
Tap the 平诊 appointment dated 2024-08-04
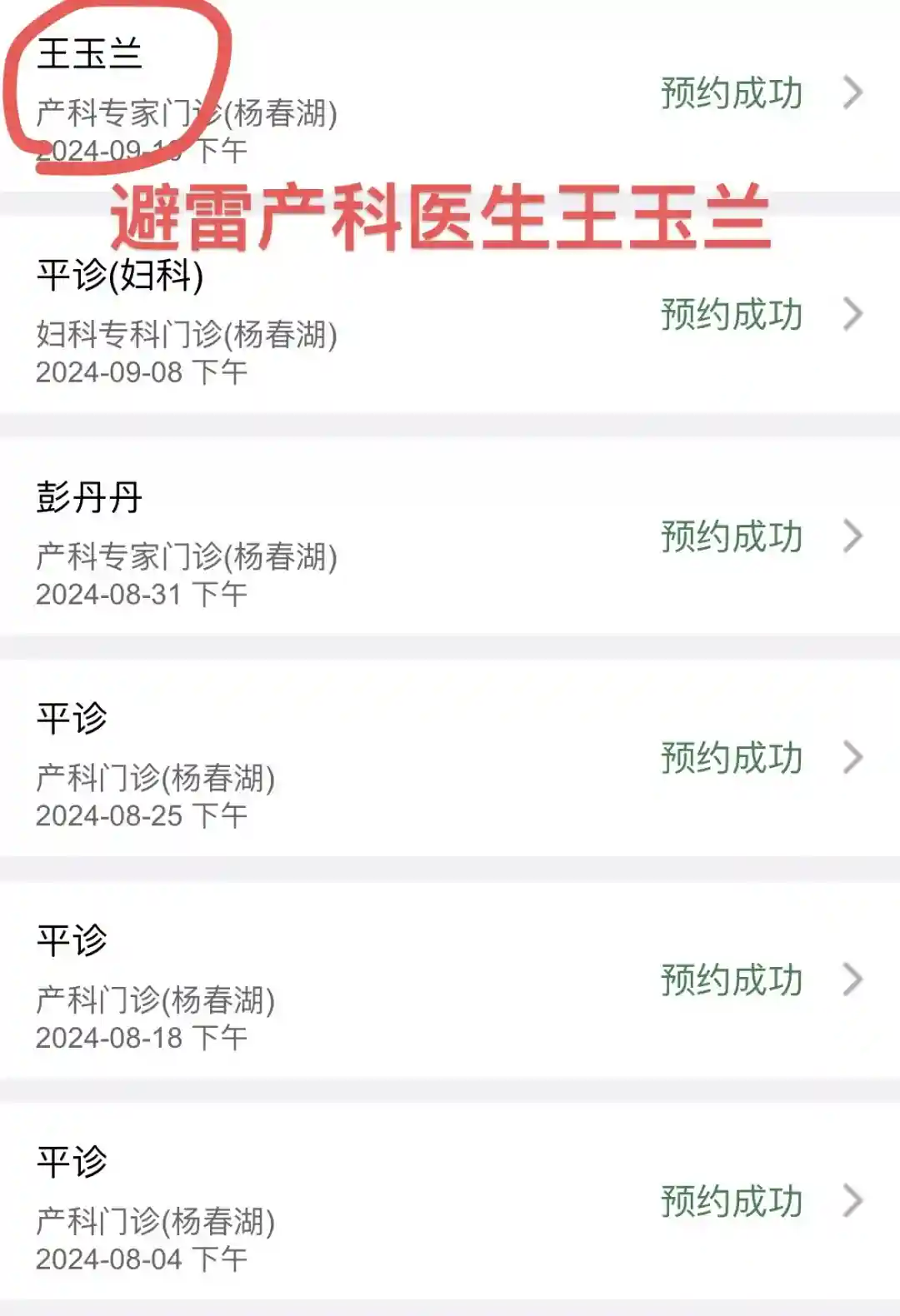pos(450,1202)
